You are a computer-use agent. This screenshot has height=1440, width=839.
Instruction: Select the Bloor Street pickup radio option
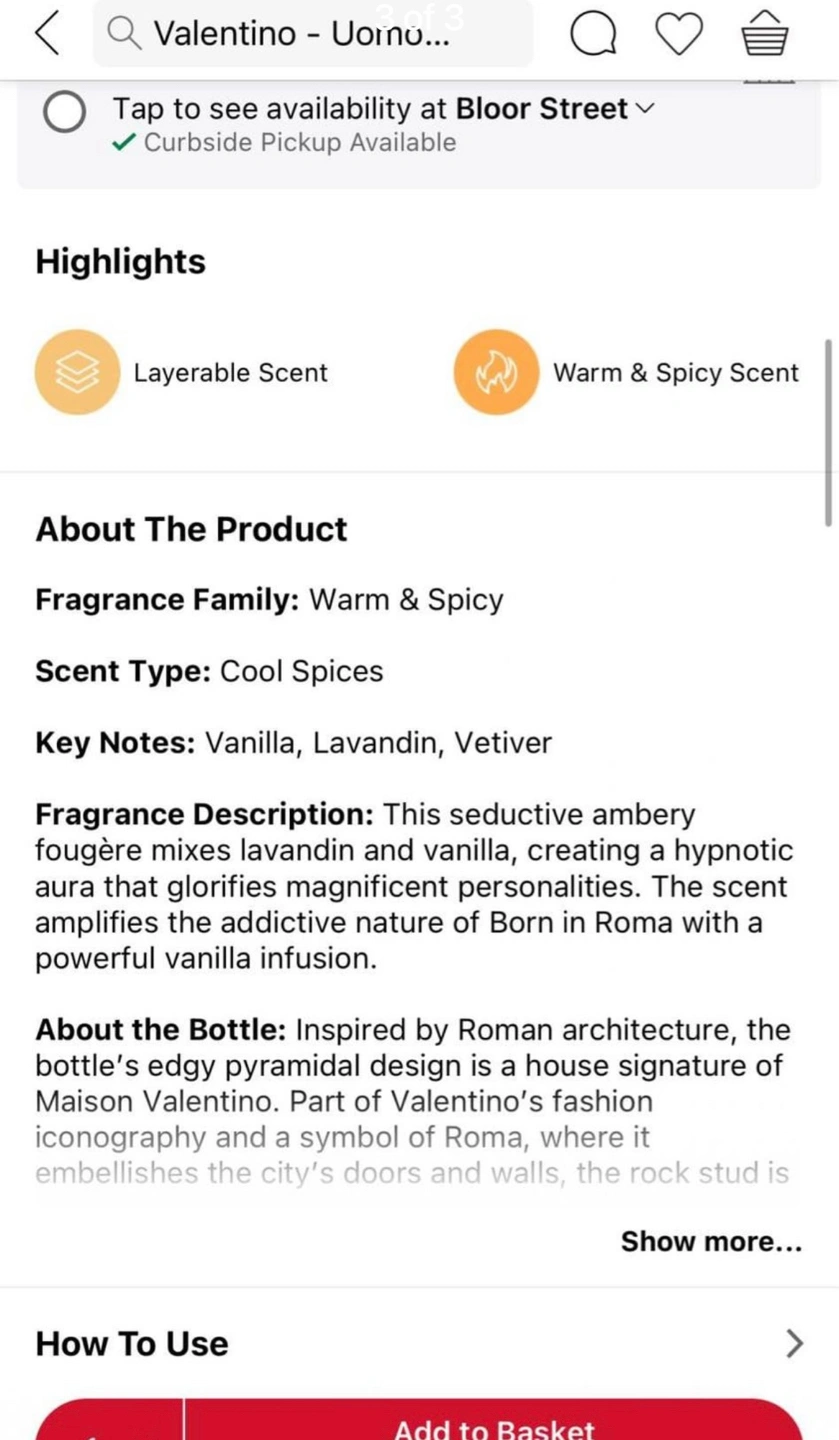click(65, 114)
